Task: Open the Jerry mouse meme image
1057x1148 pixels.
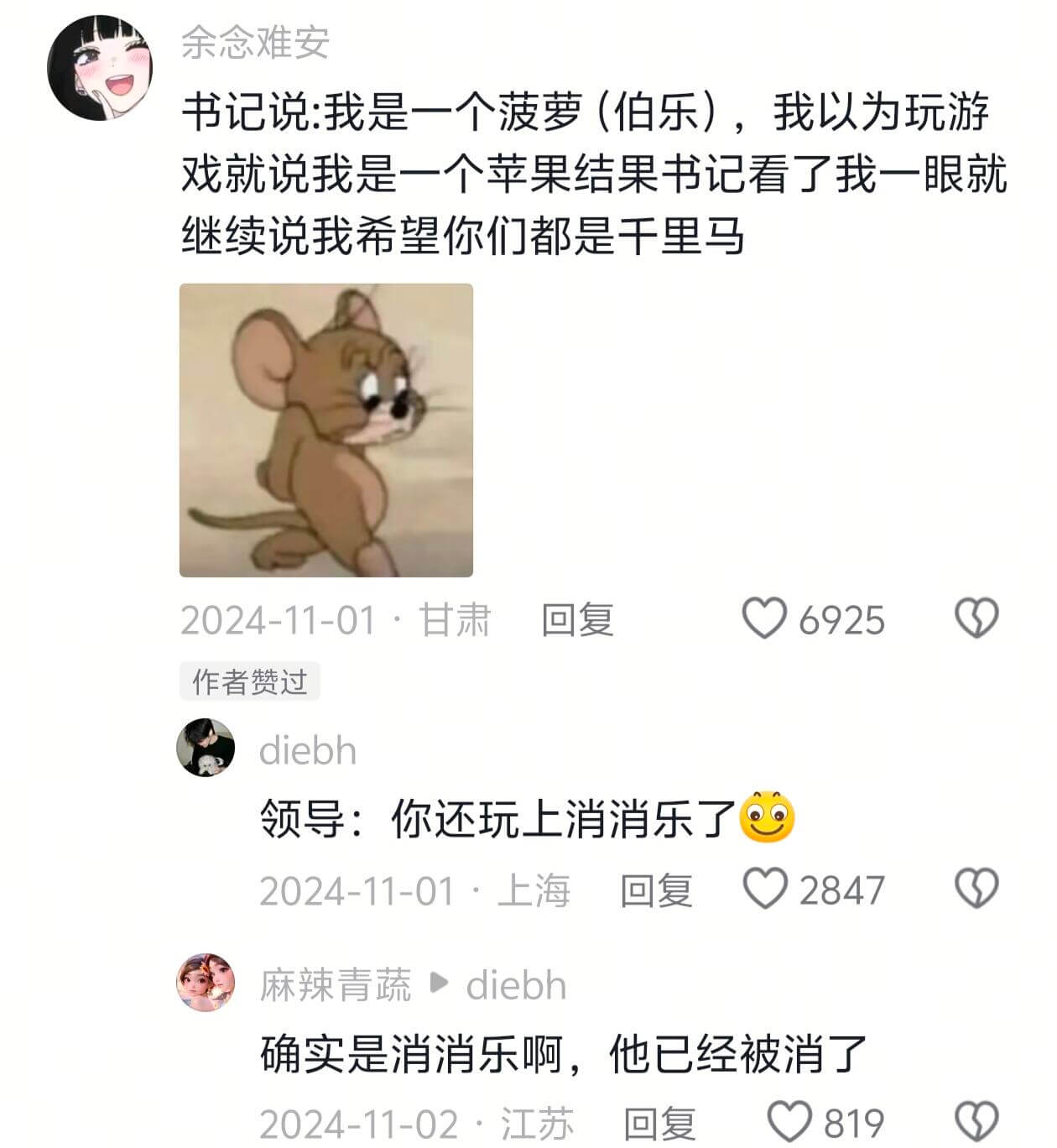Action: 326,430
